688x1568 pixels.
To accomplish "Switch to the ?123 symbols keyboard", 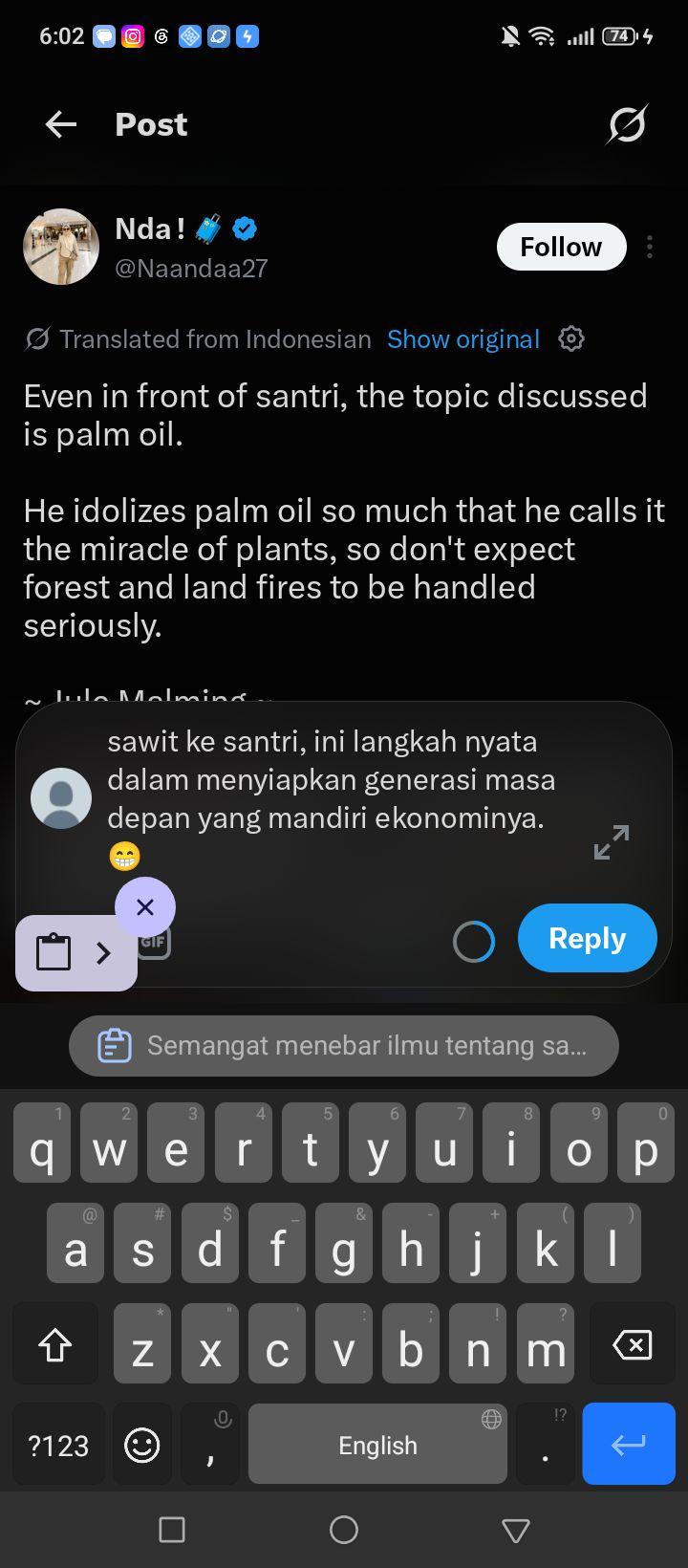I will coord(58,1445).
